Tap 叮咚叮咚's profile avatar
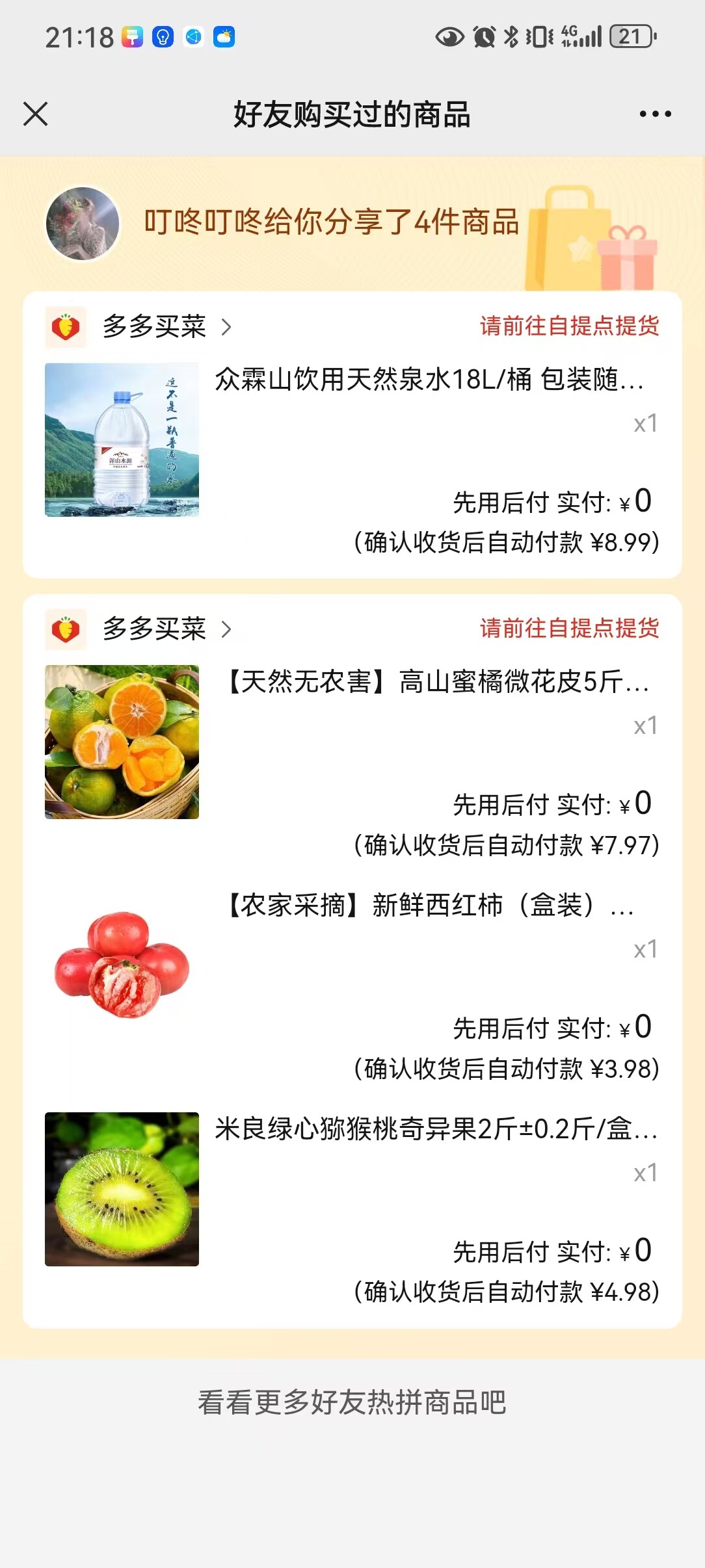This screenshot has width=705, height=1568. click(83, 224)
